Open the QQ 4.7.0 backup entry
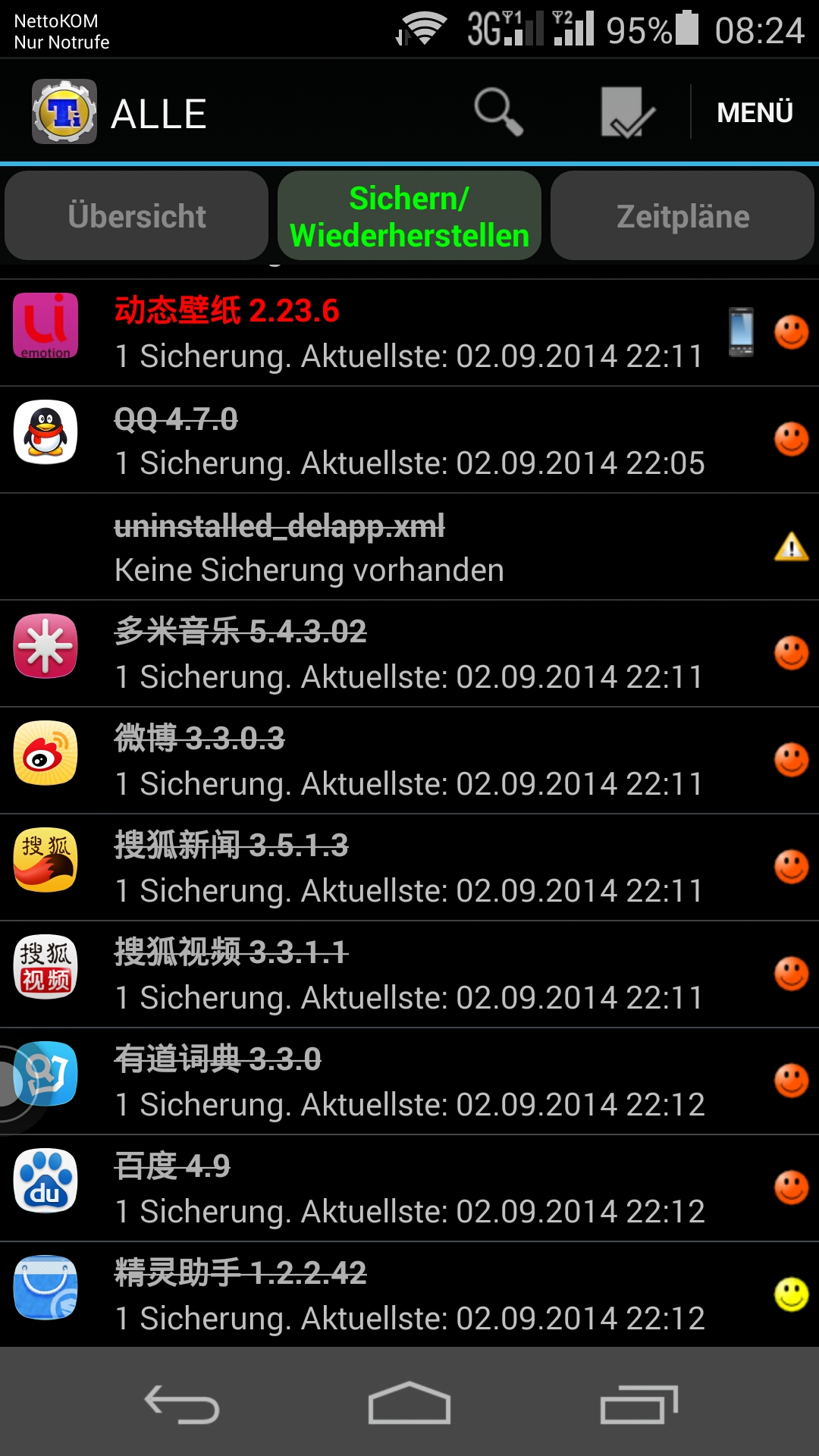Viewport: 819px width, 1456px height. 409,440
